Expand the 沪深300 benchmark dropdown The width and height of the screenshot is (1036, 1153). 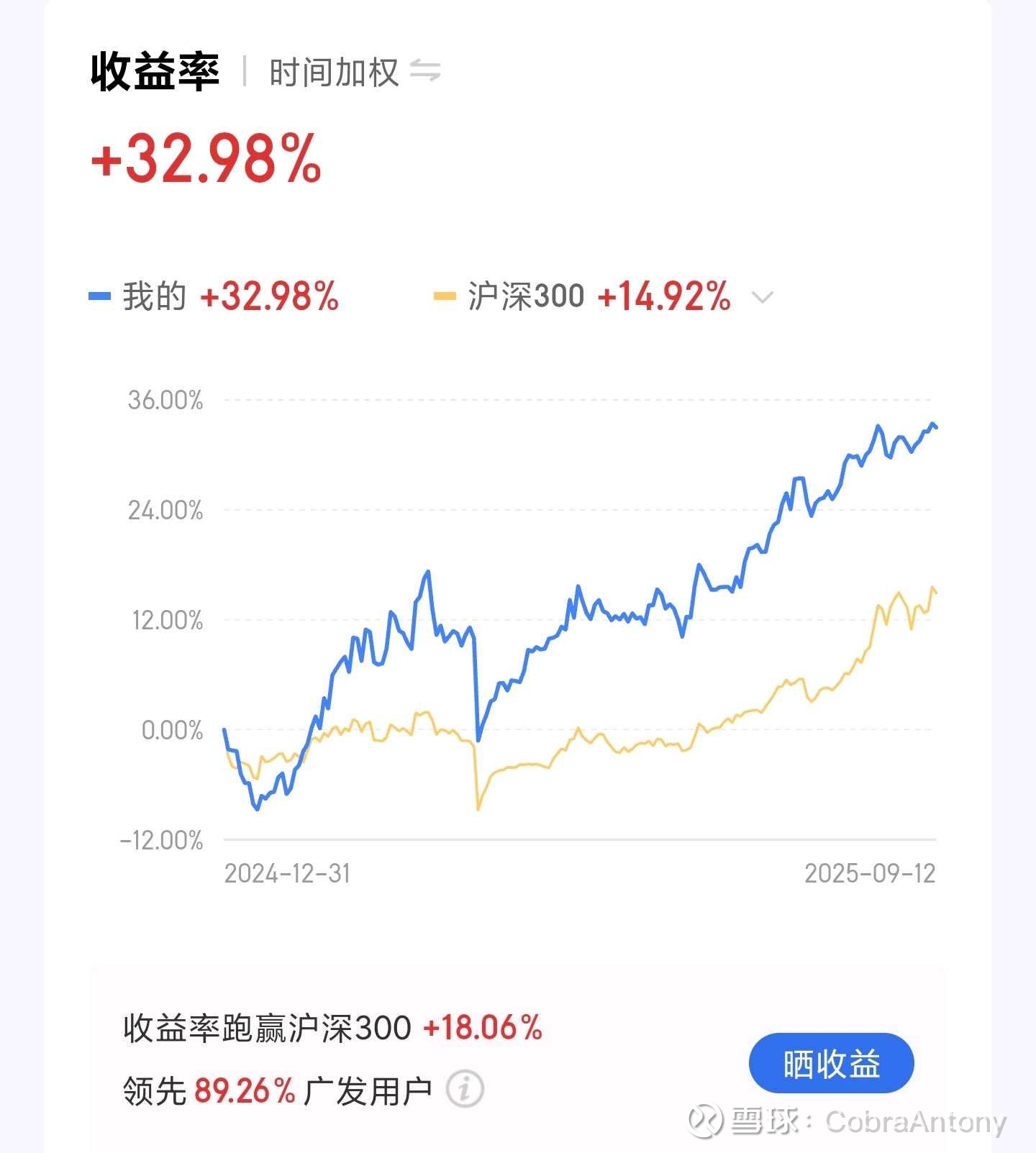click(x=762, y=296)
